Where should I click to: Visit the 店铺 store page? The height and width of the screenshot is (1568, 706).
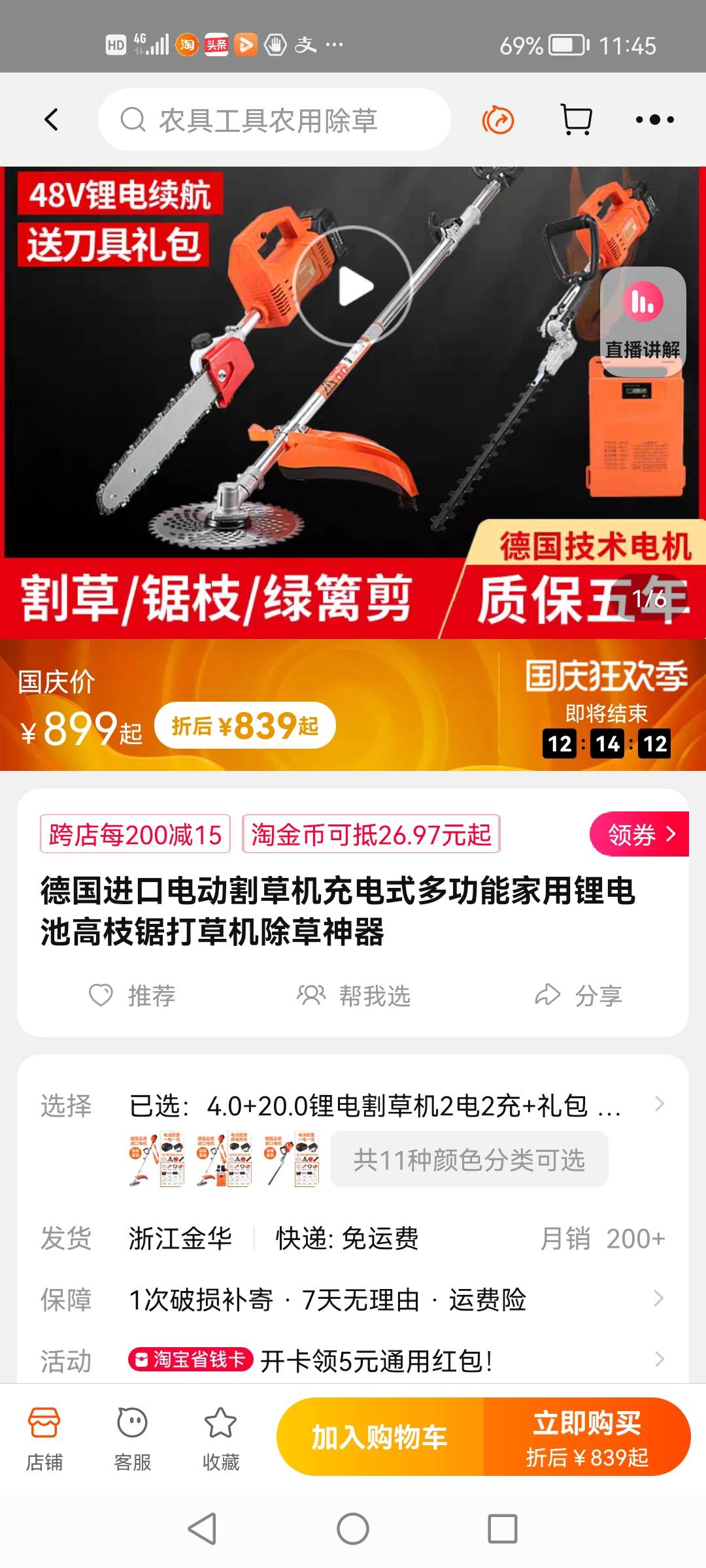44,1439
